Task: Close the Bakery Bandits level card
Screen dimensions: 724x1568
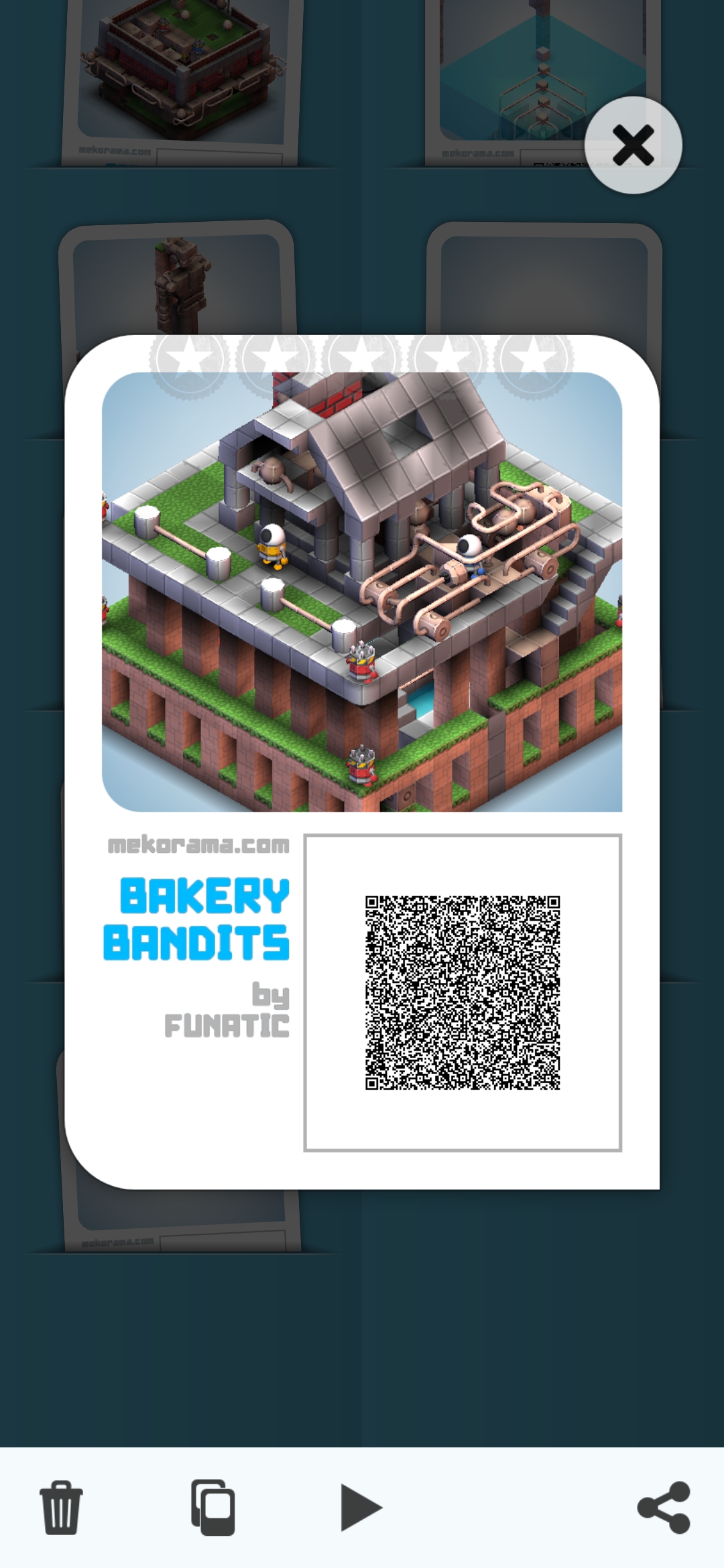Action: tap(633, 145)
